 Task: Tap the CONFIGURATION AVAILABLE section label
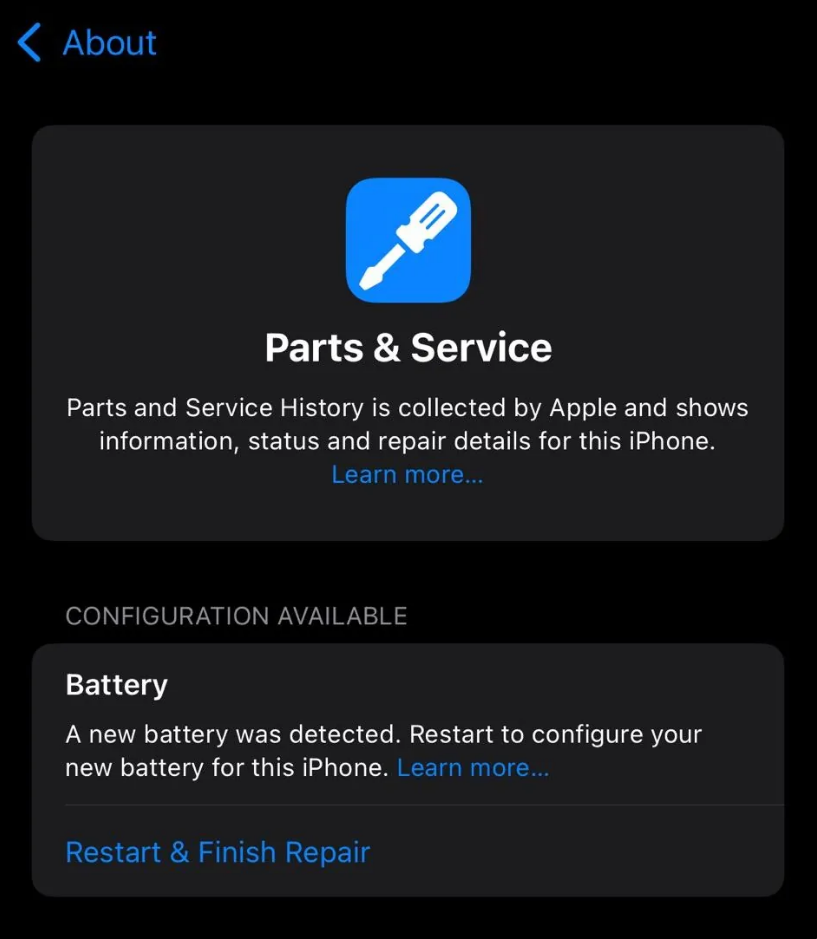(x=236, y=616)
